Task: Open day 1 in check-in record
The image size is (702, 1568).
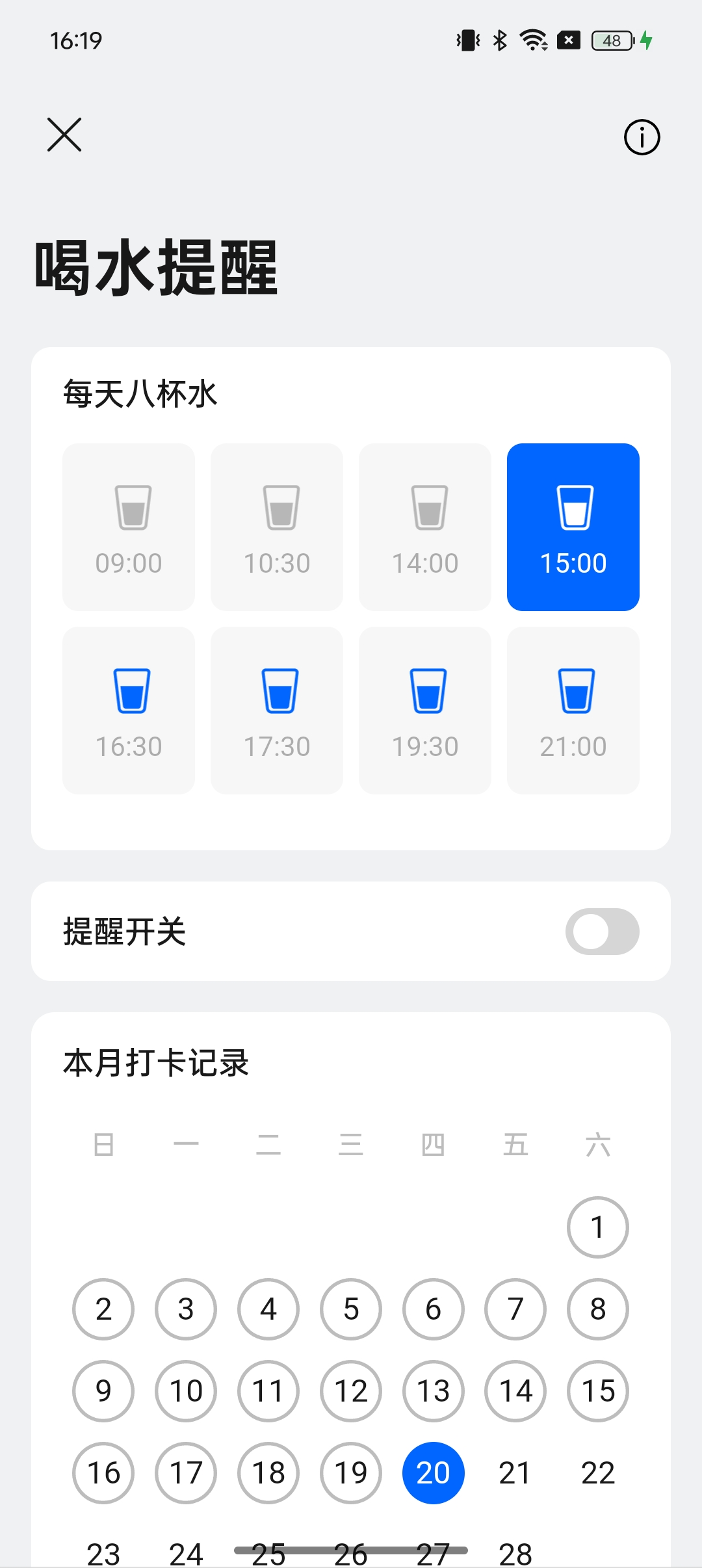Action: pyautogui.click(x=598, y=1227)
